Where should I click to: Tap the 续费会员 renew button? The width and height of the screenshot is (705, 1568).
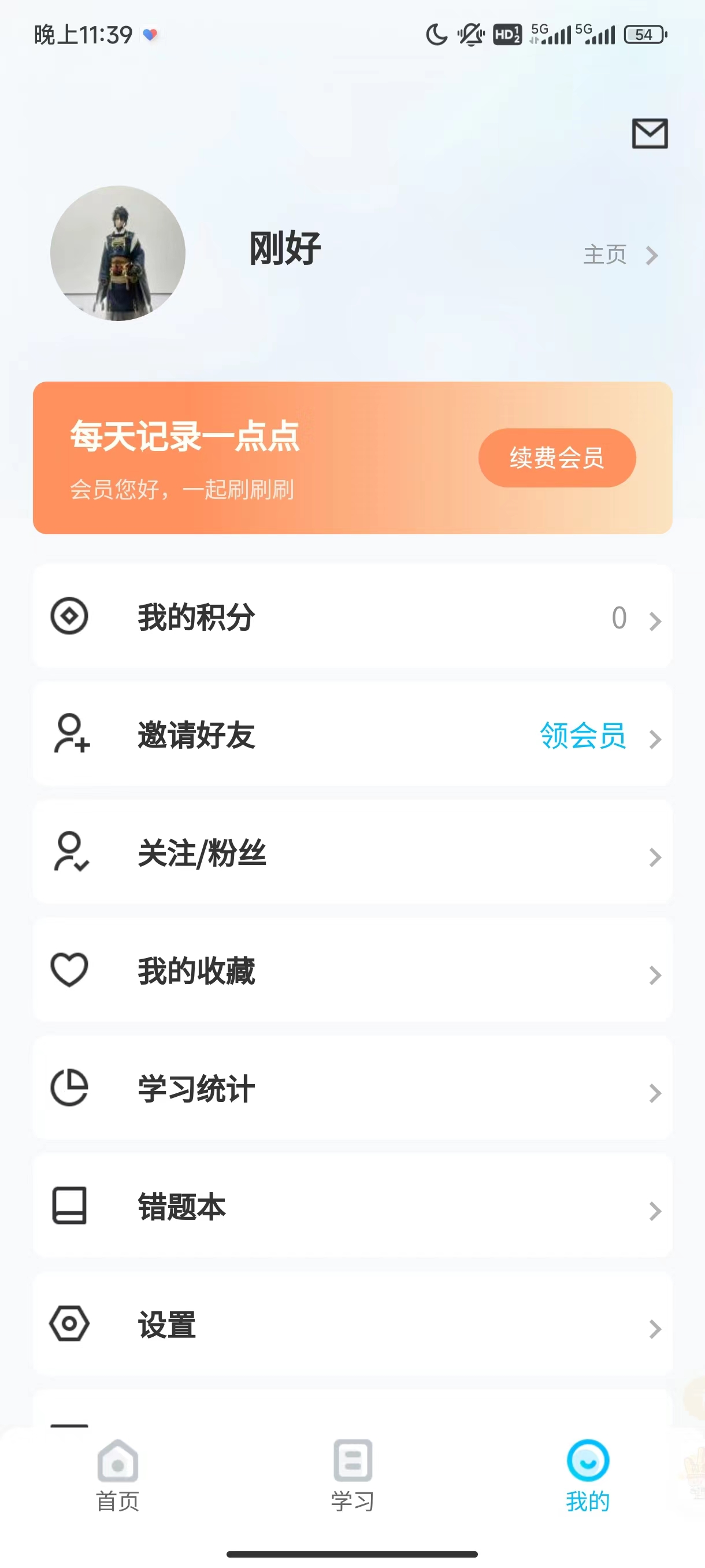(x=556, y=458)
